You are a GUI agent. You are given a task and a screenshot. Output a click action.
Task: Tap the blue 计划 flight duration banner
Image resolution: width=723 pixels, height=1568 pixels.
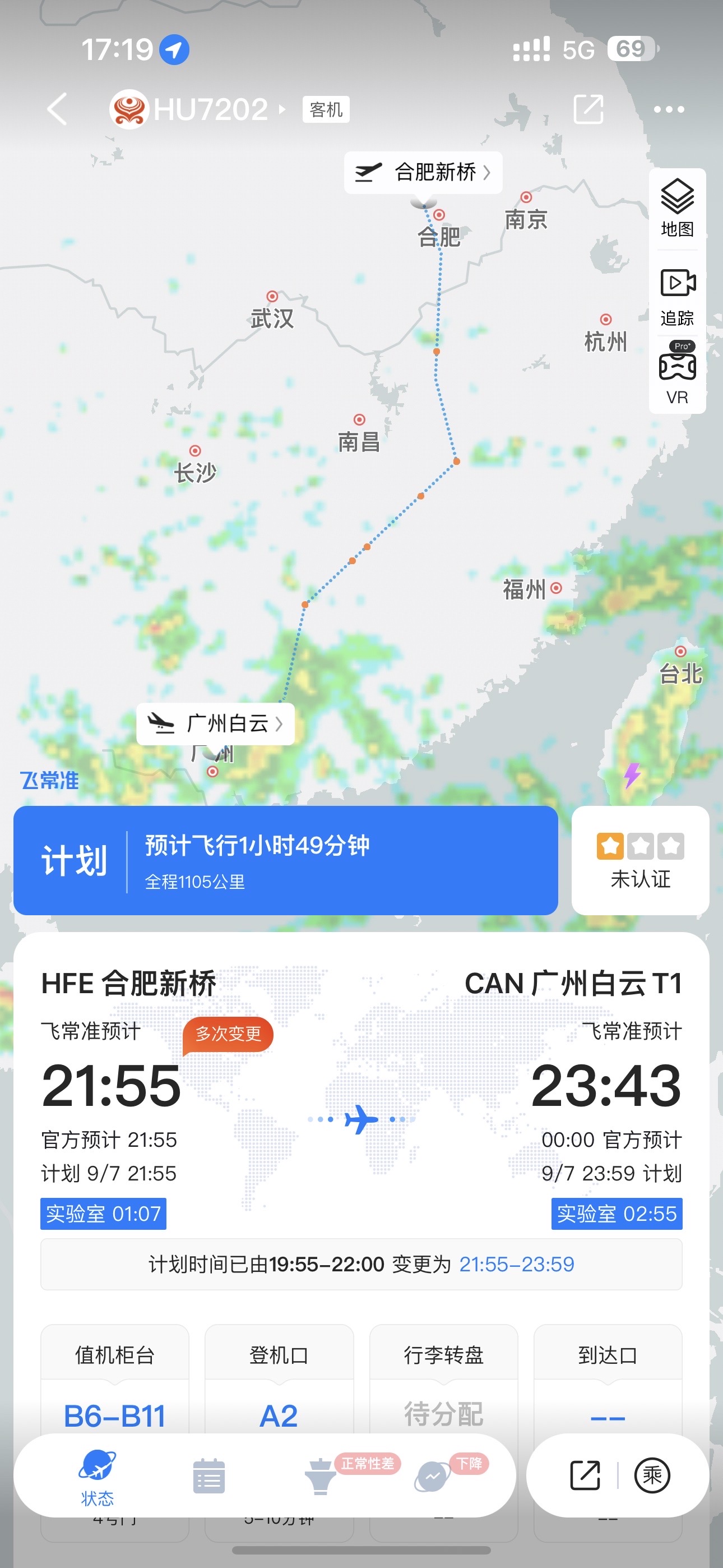click(285, 860)
